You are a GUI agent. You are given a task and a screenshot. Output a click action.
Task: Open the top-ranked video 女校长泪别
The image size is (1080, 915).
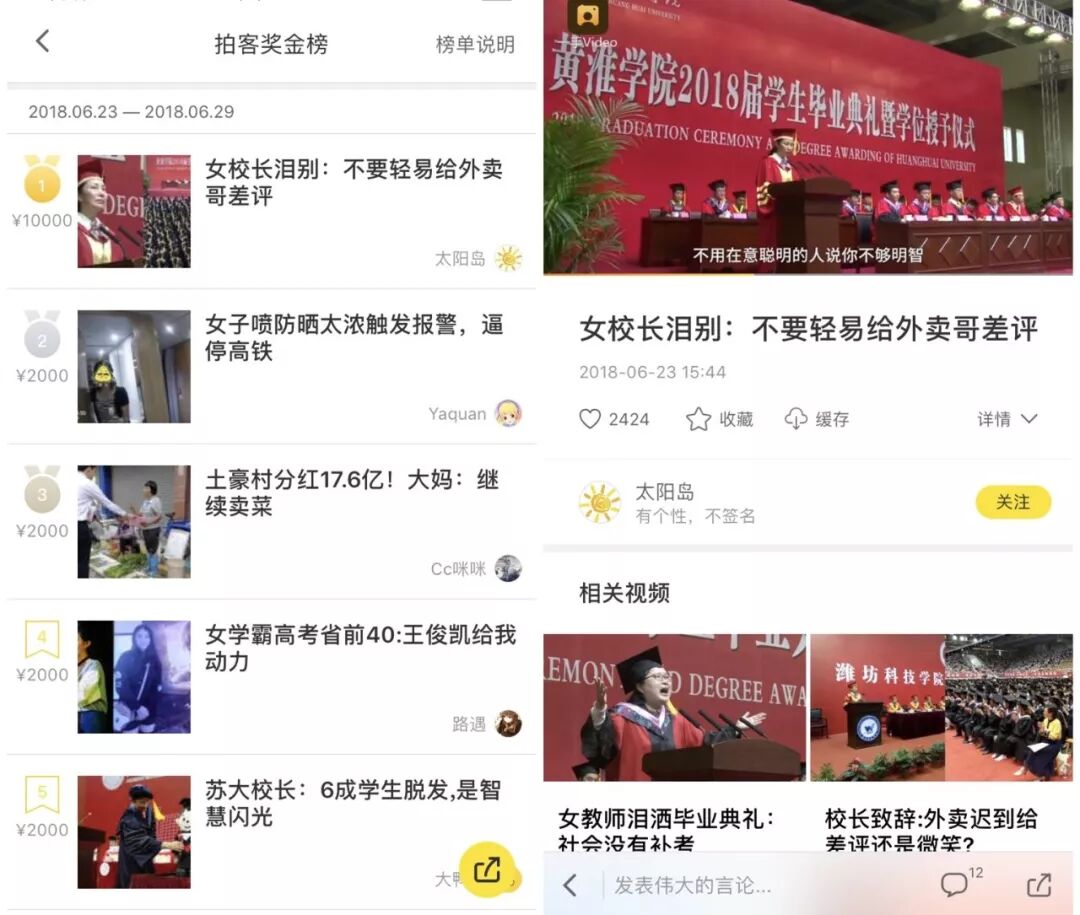coord(353,182)
